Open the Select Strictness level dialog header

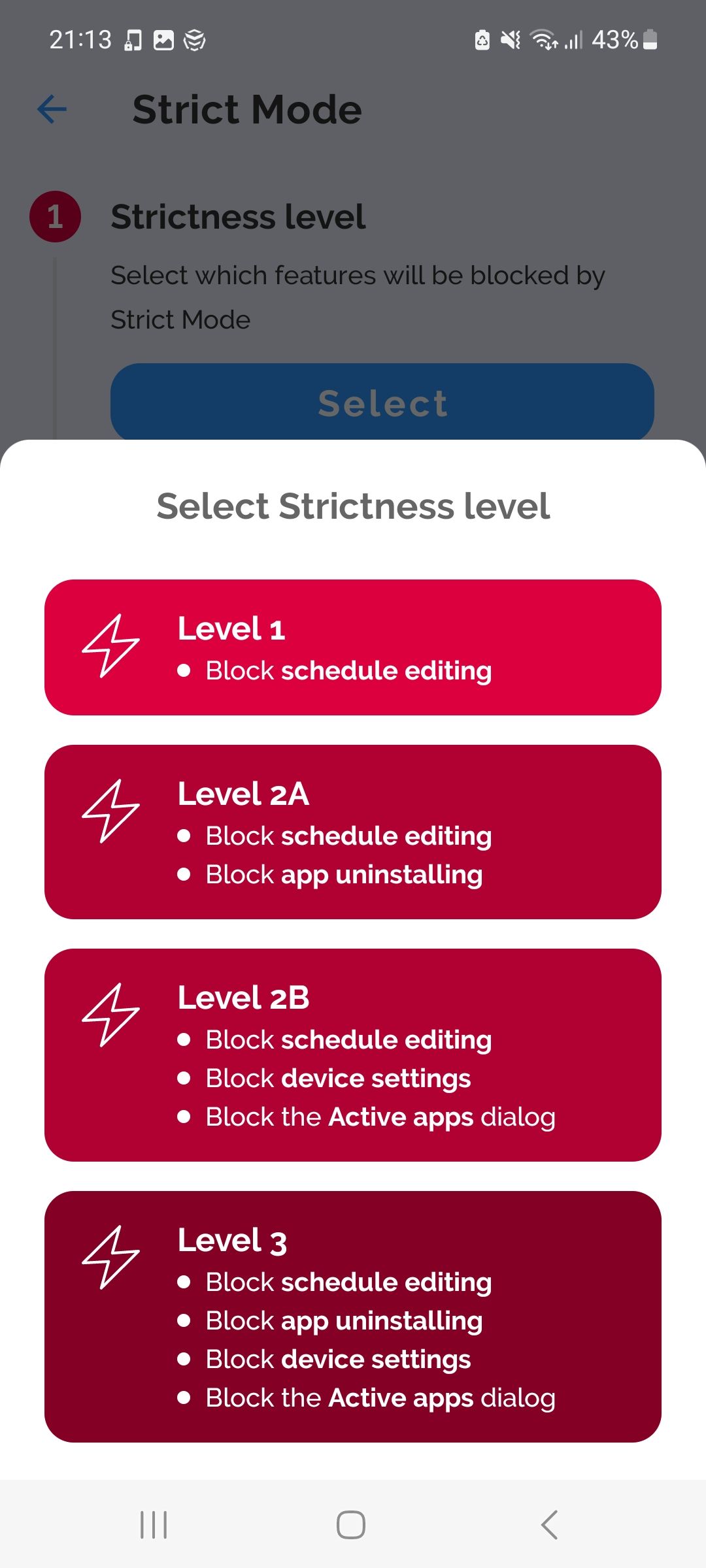(353, 506)
